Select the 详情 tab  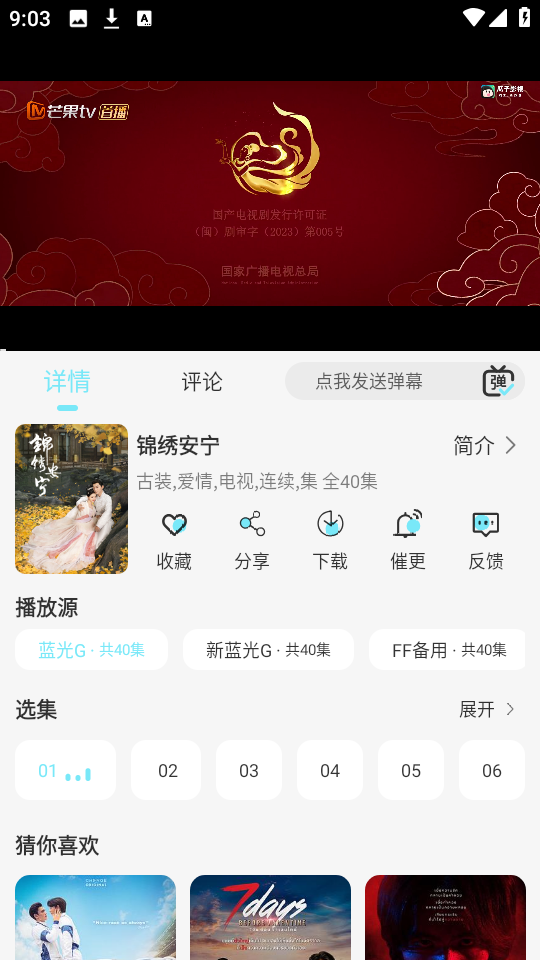[x=67, y=381]
